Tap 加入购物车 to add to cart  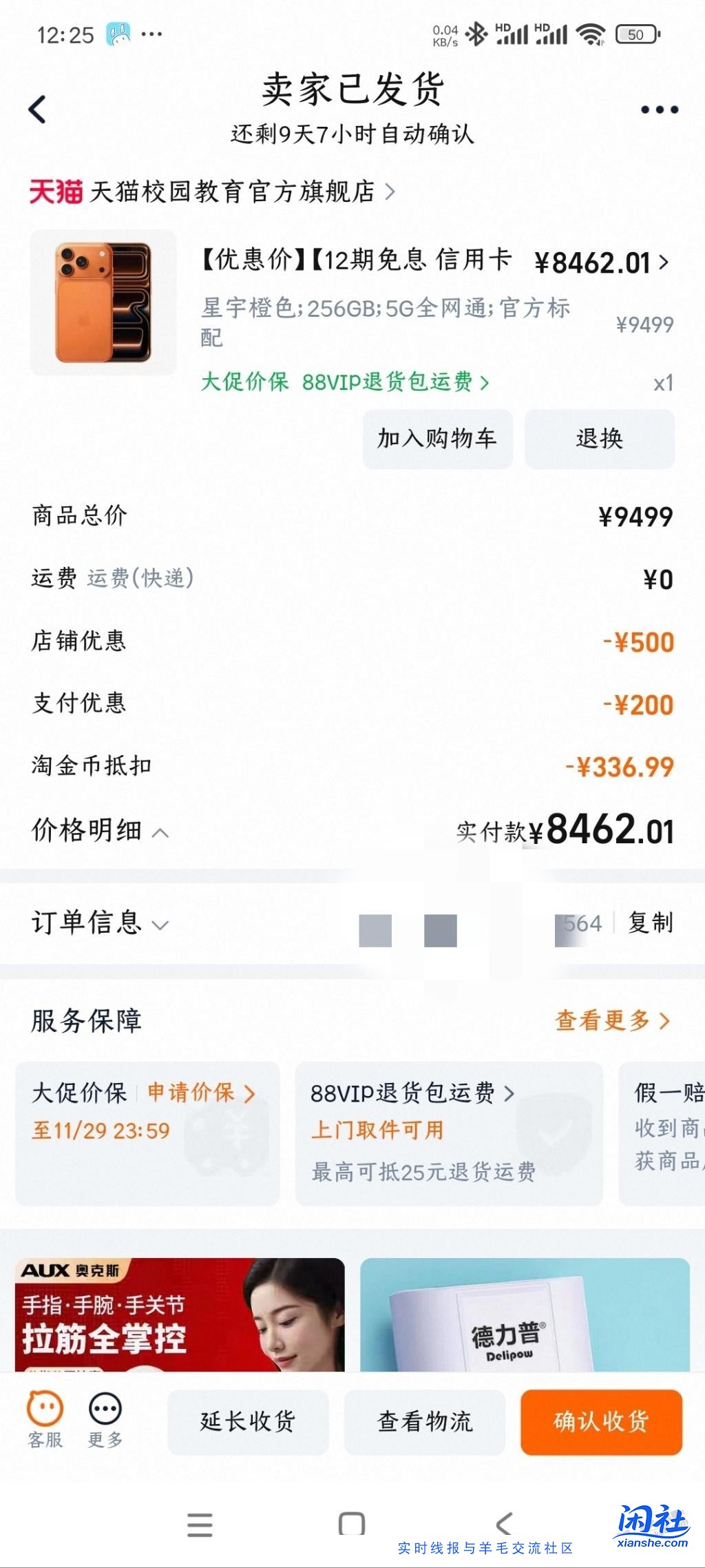tap(438, 439)
